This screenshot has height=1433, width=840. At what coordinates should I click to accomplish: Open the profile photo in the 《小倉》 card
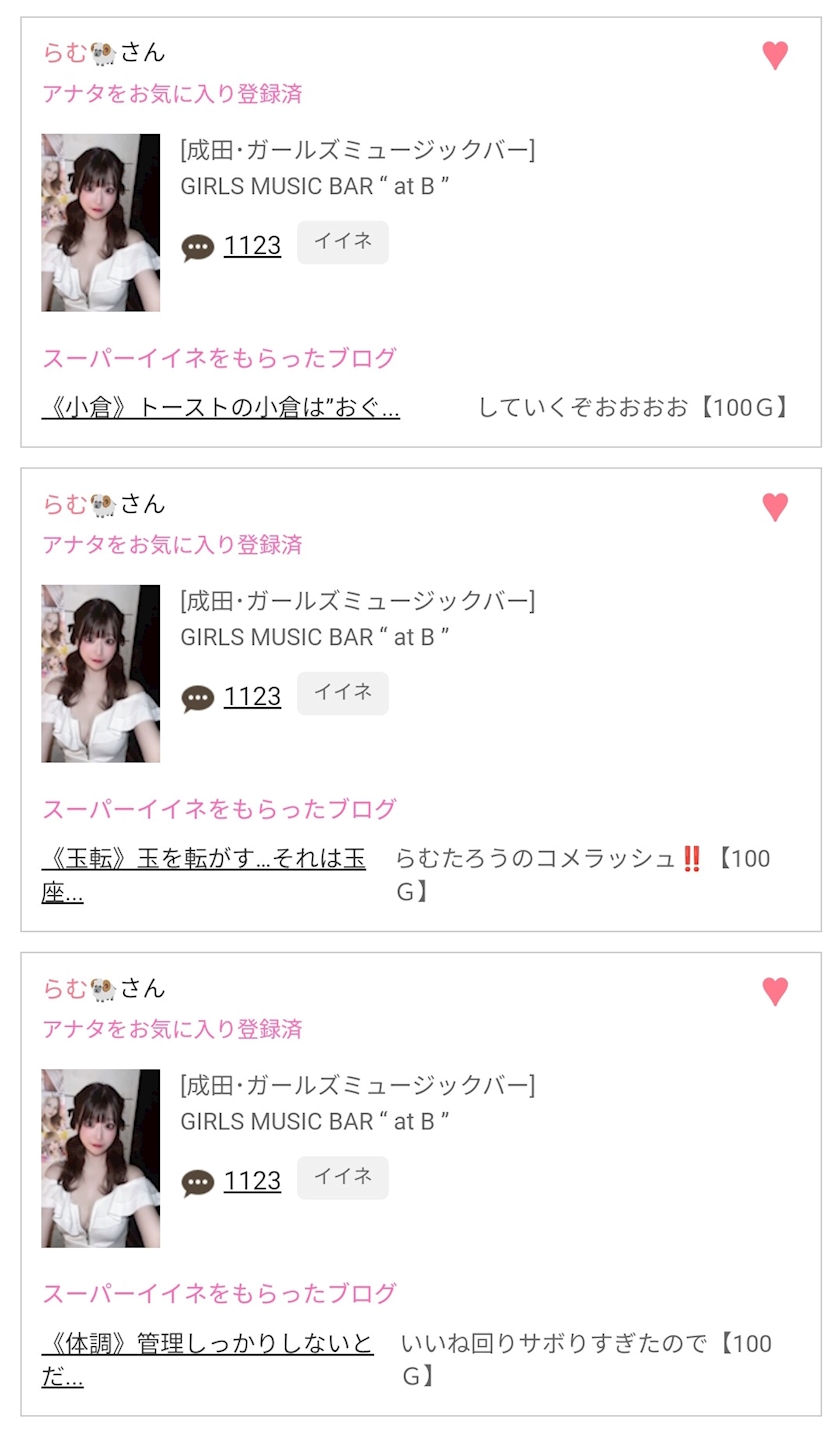101,222
